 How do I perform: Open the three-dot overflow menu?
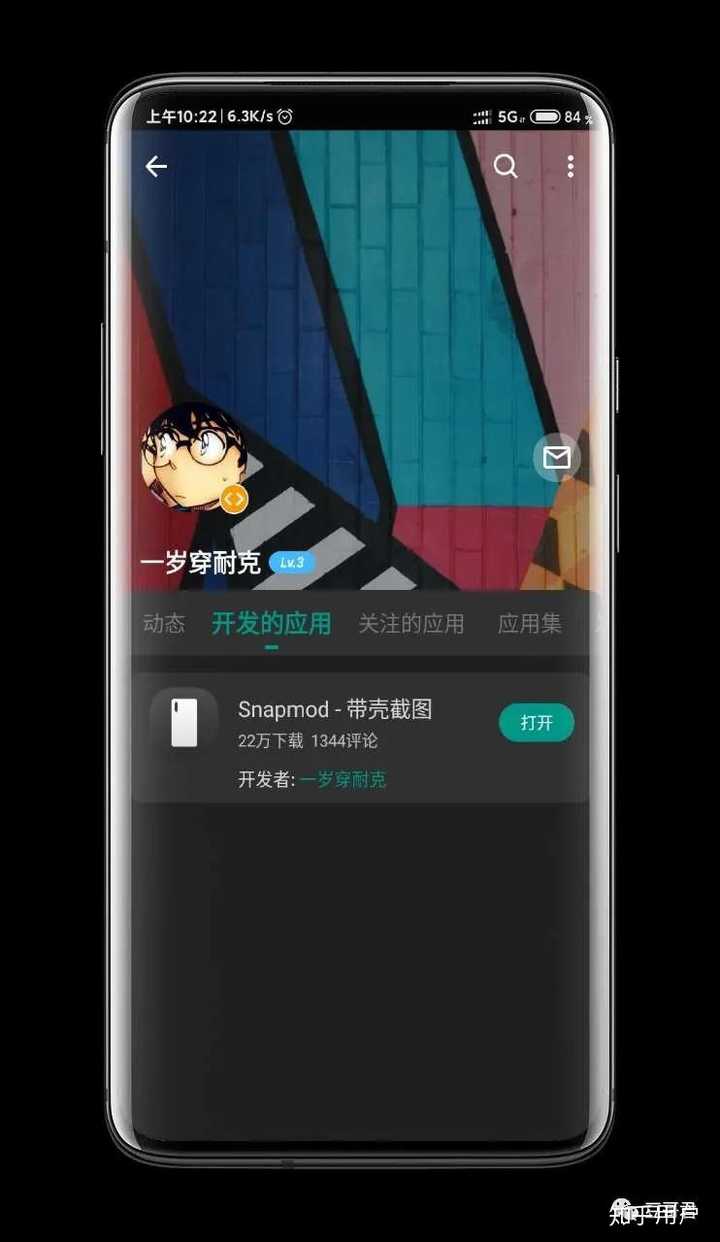[x=570, y=166]
